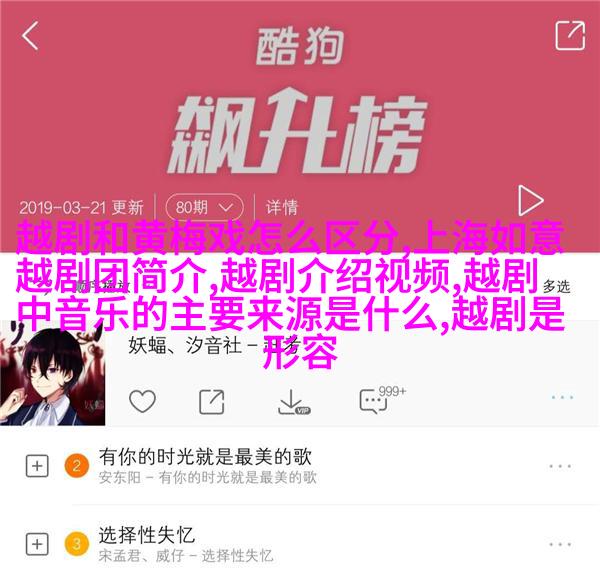The height and width of the screenshot is (581, 600).
Task: Download the songs with the VIP download icon
Action: coord(292,402)
